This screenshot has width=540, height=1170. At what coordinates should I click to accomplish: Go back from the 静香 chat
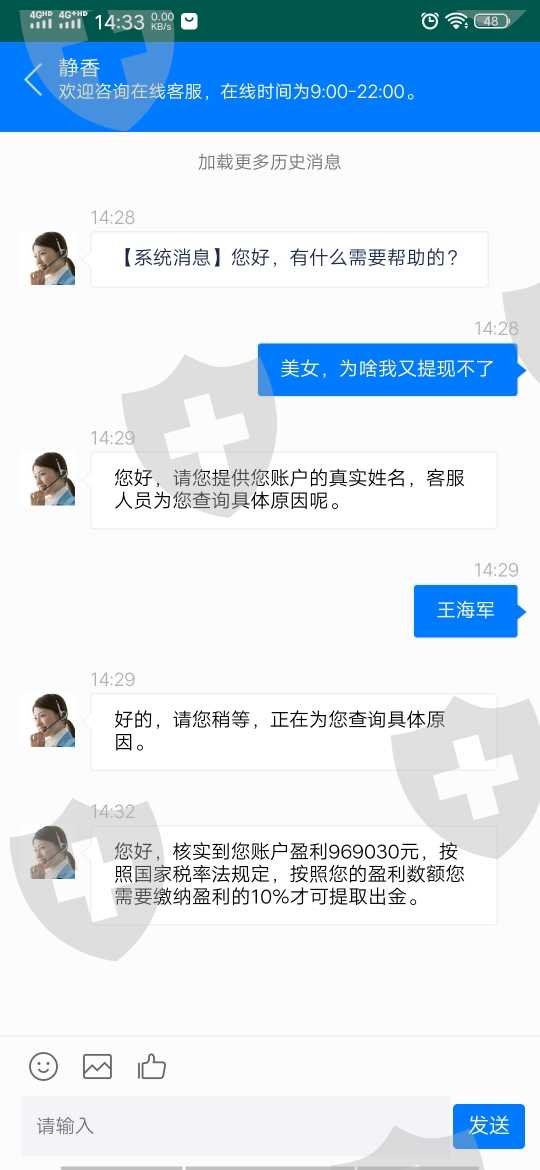(x=33, y=80)
